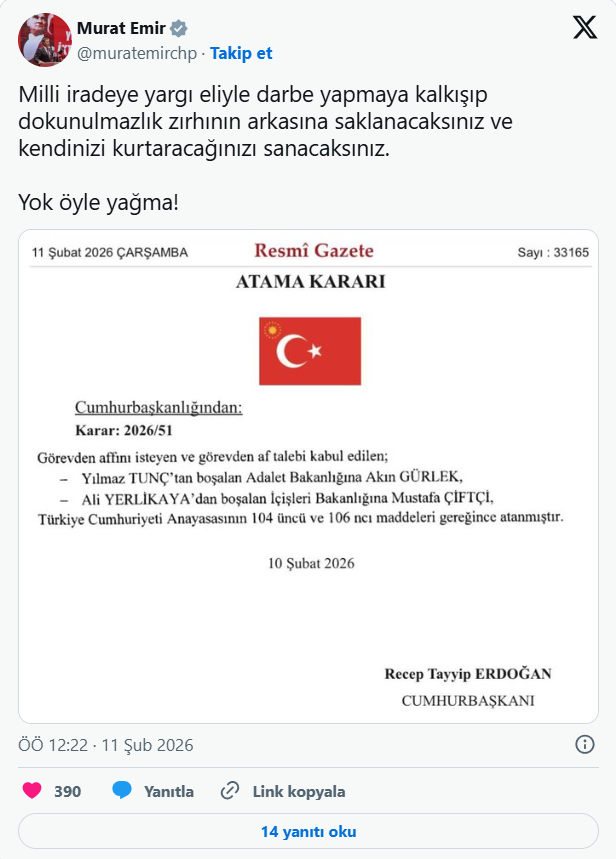Open the attached Resmî Gazete image
This screenshot has height=859, width=616.
308,477
